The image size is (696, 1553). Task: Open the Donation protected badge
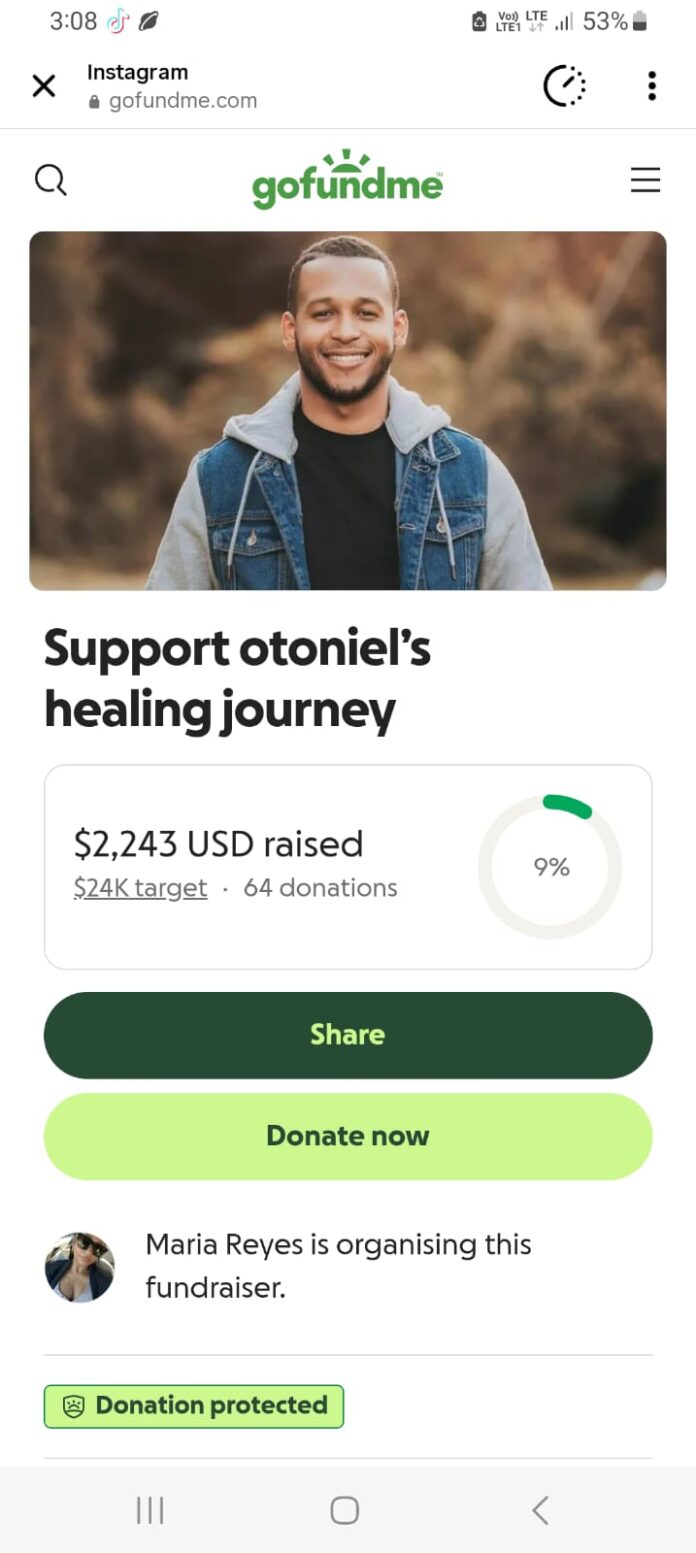194,1405
